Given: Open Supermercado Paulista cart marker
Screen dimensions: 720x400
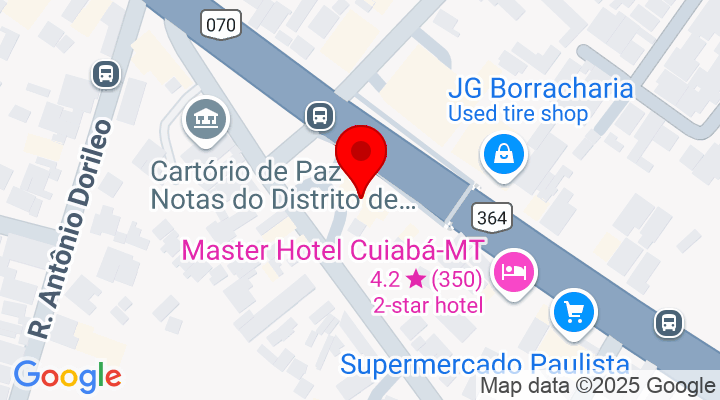Looking at the screenshot, I should click(574, 311).
